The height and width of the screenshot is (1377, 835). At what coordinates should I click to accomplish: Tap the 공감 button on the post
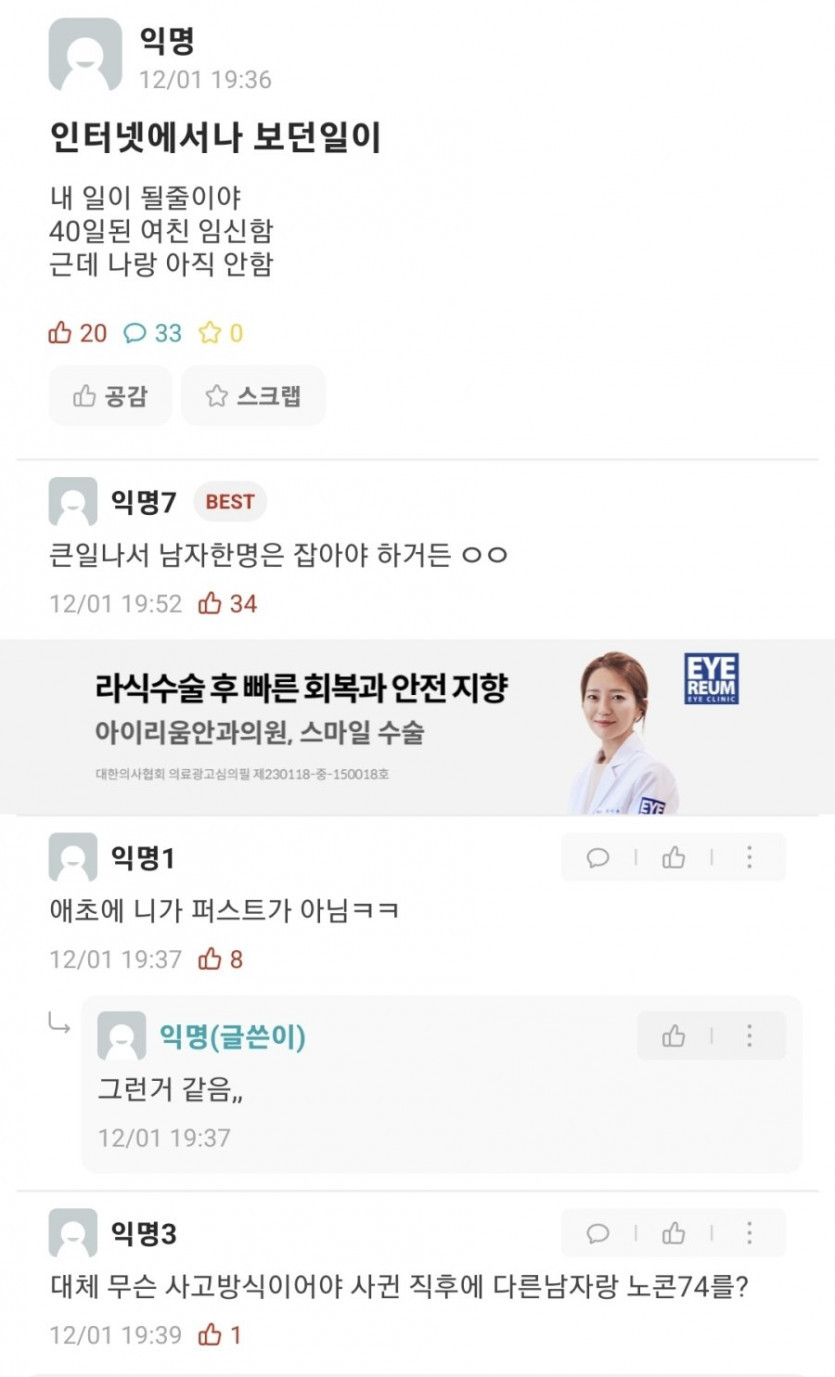[110, 396]
